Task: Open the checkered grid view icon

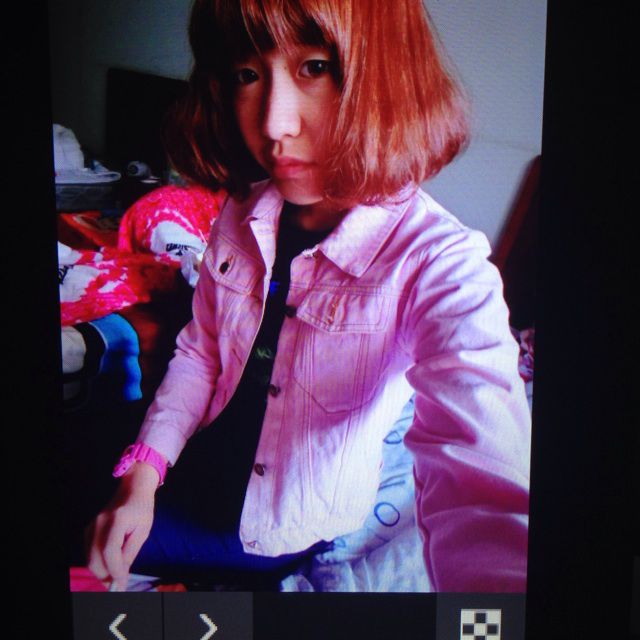Action: 478,624
